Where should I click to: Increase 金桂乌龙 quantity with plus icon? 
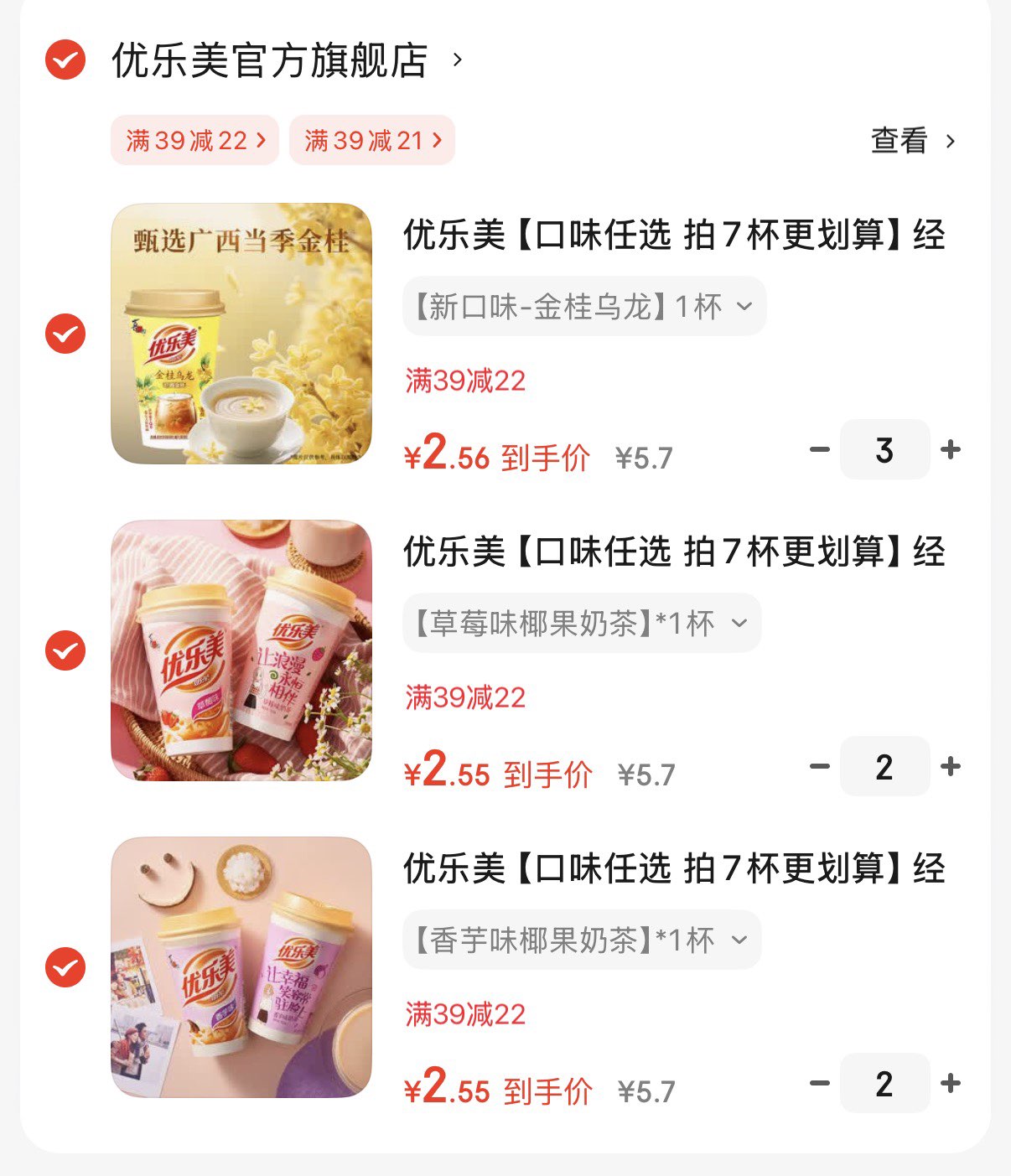(x=950, y=450)
